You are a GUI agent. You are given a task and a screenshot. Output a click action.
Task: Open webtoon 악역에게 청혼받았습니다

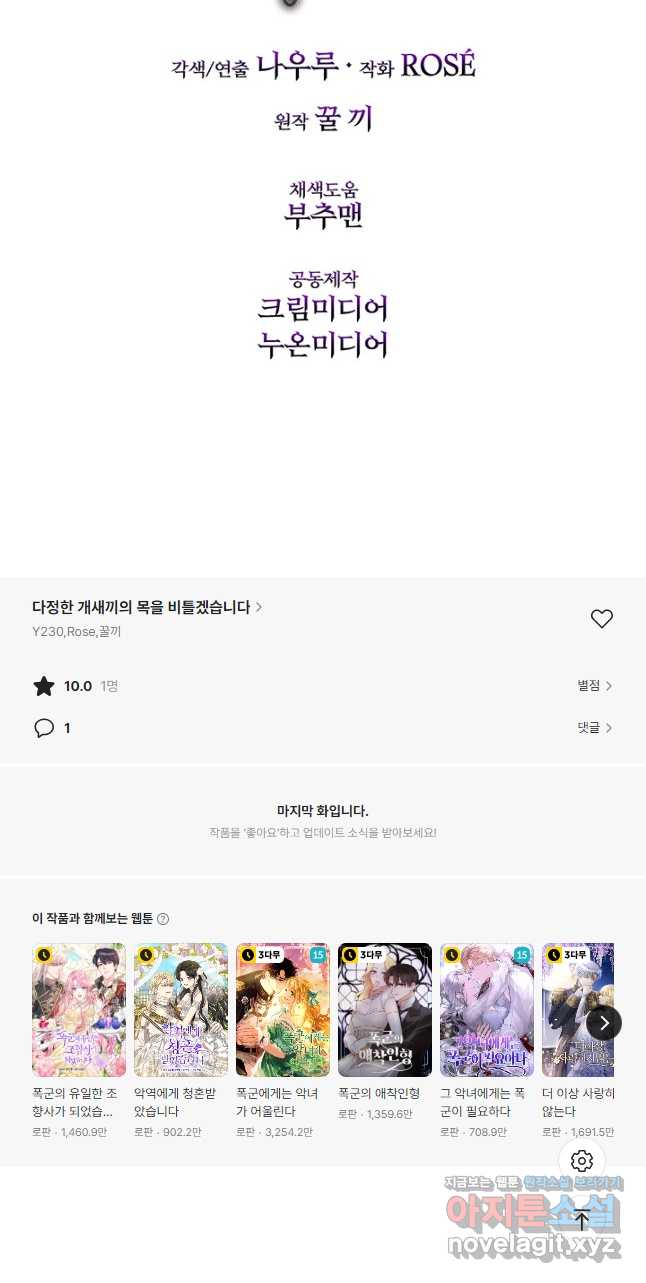(181, 1010)
